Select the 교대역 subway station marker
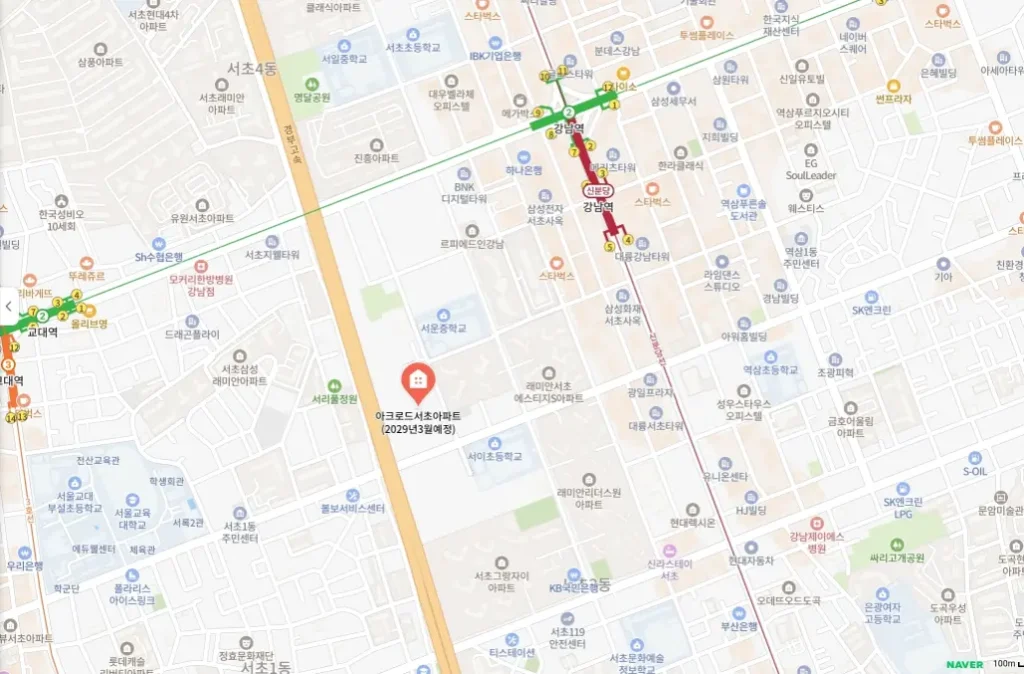 tap(42, 317)
